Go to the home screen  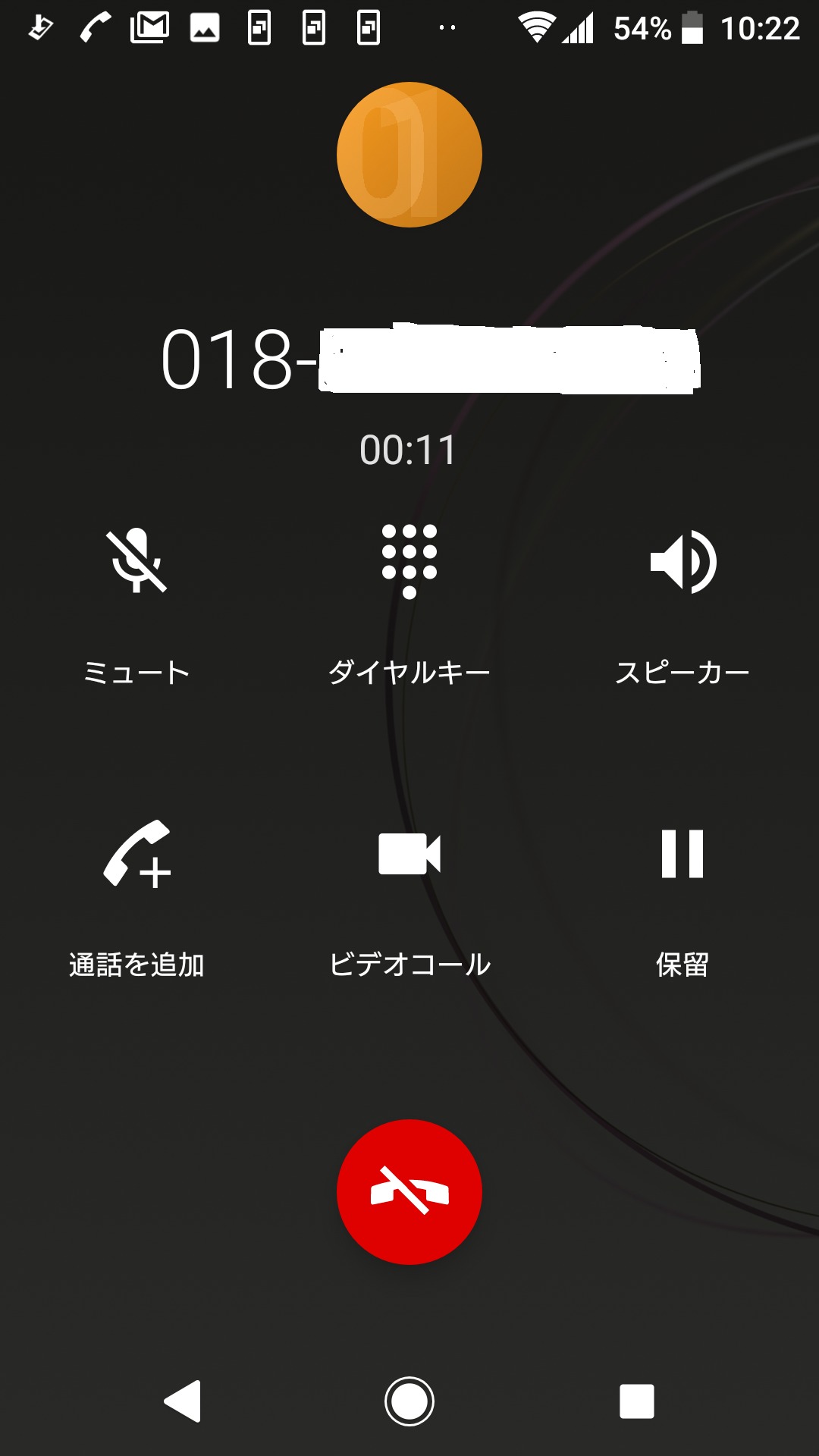tap(409, 1401)
